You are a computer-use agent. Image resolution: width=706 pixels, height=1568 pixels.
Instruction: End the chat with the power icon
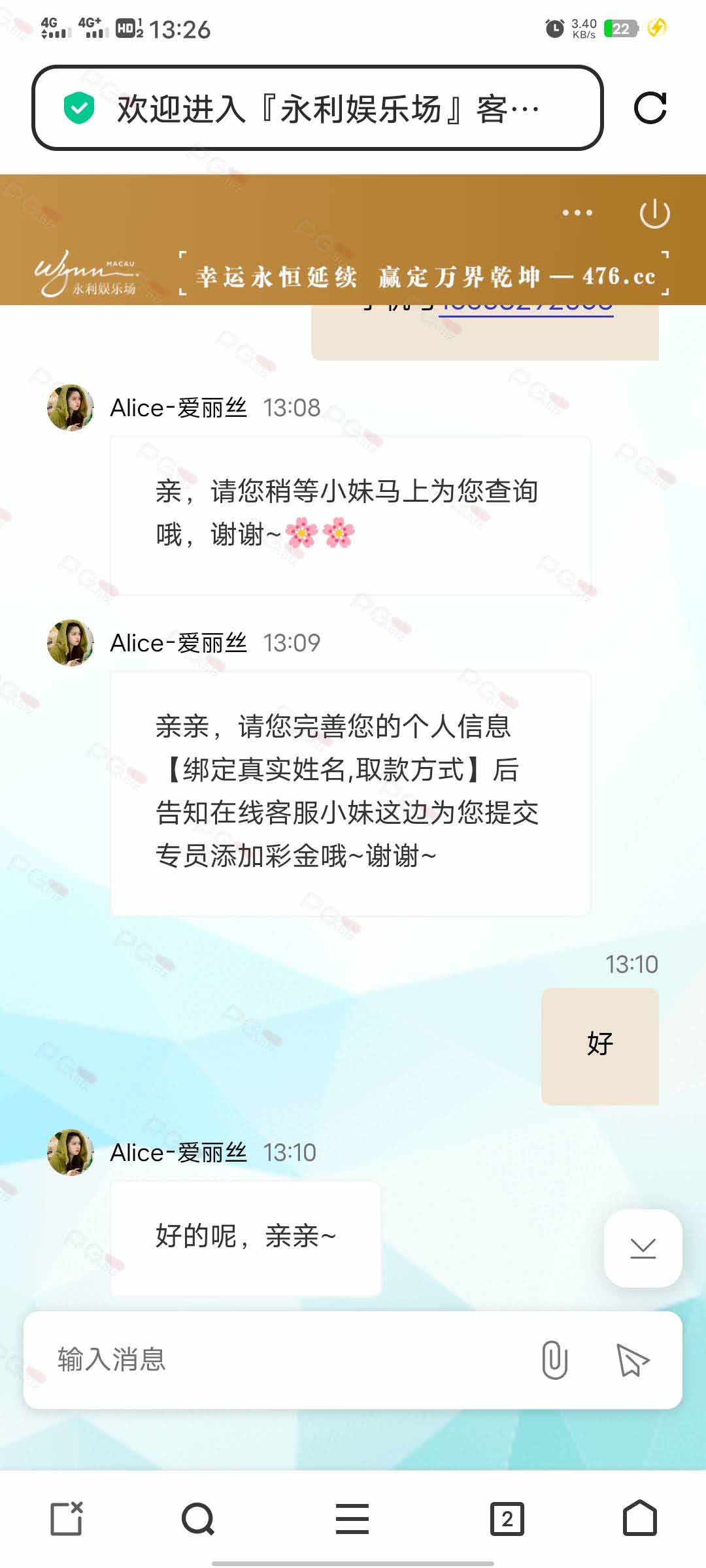coord(654,214)
